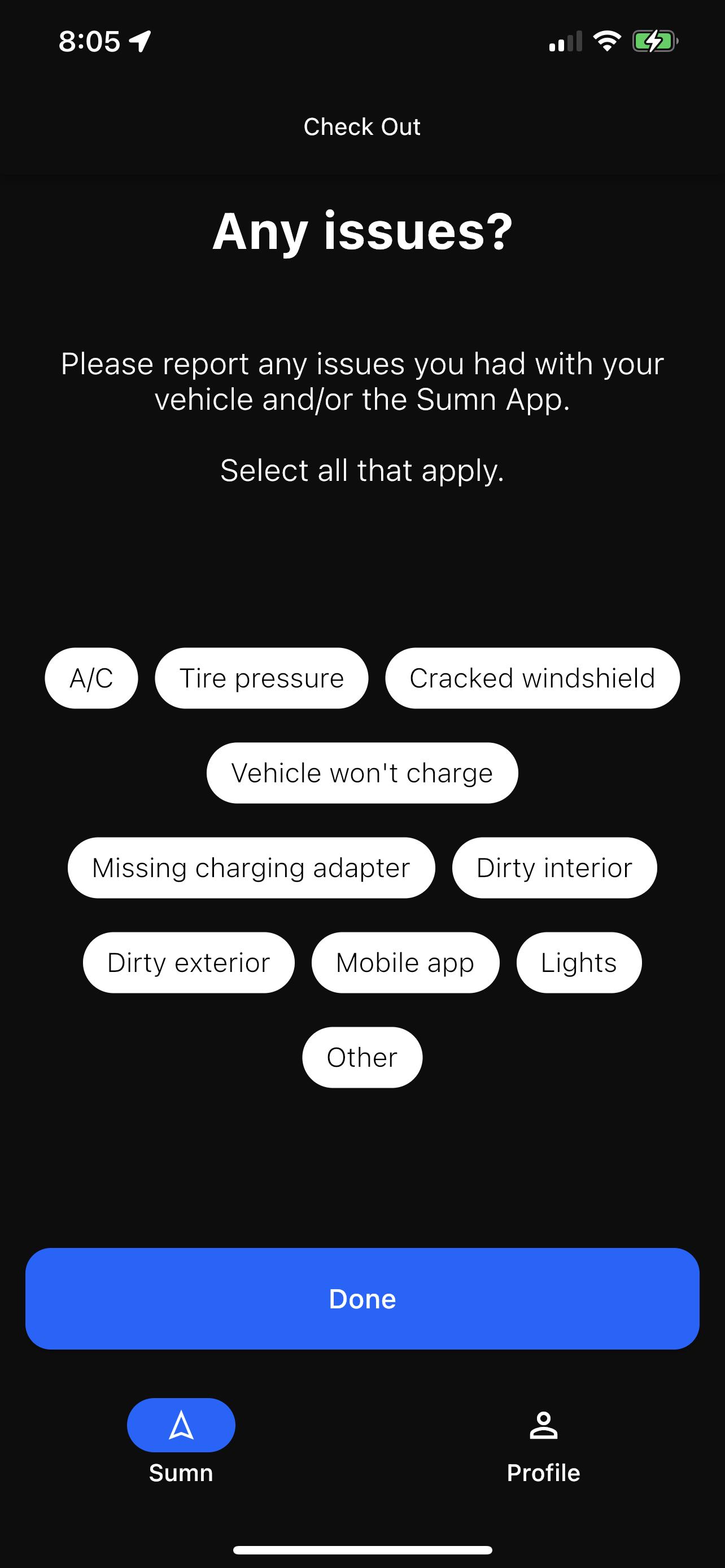
Task: Select the Lights chip
Action: [579, 963]
